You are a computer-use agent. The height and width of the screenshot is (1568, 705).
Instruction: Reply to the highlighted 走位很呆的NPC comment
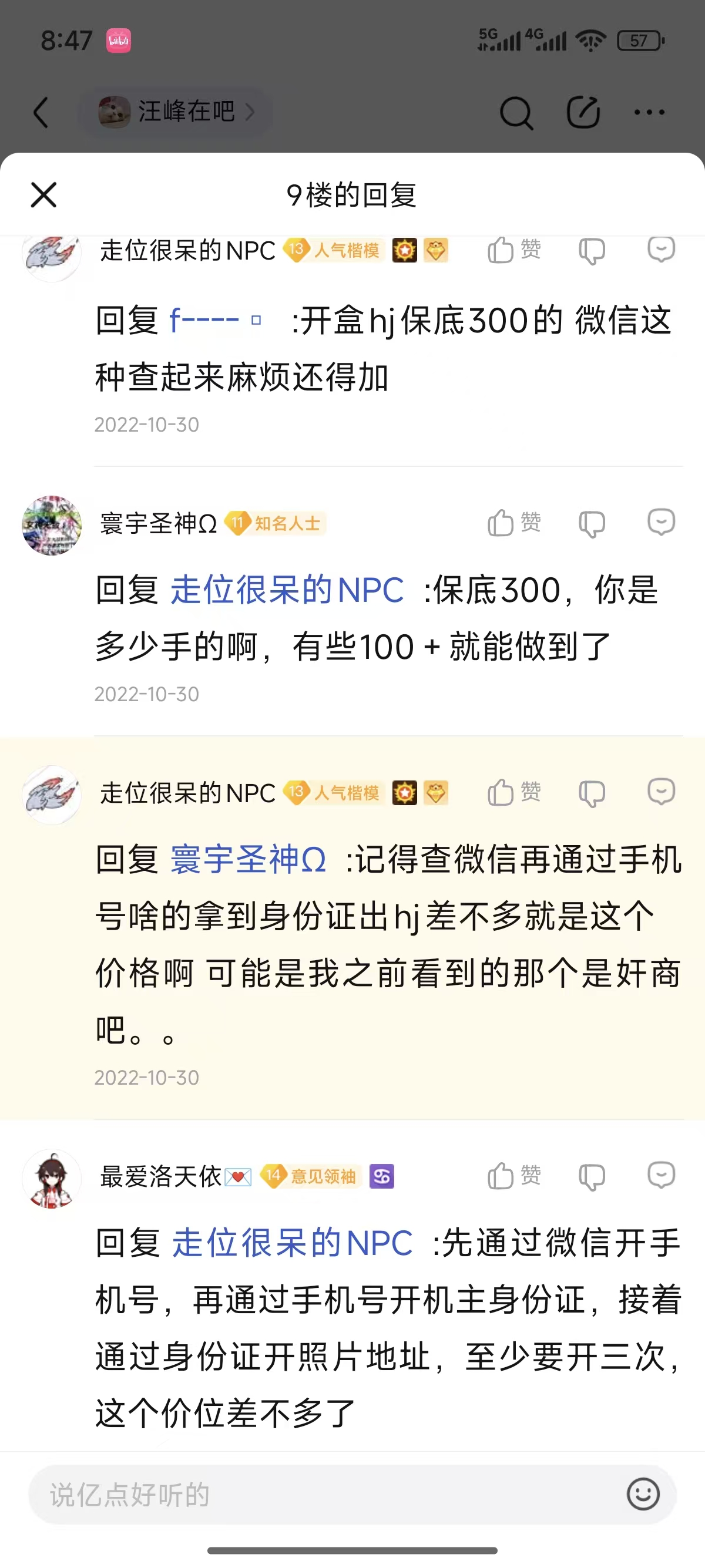[x=660, y=792]
